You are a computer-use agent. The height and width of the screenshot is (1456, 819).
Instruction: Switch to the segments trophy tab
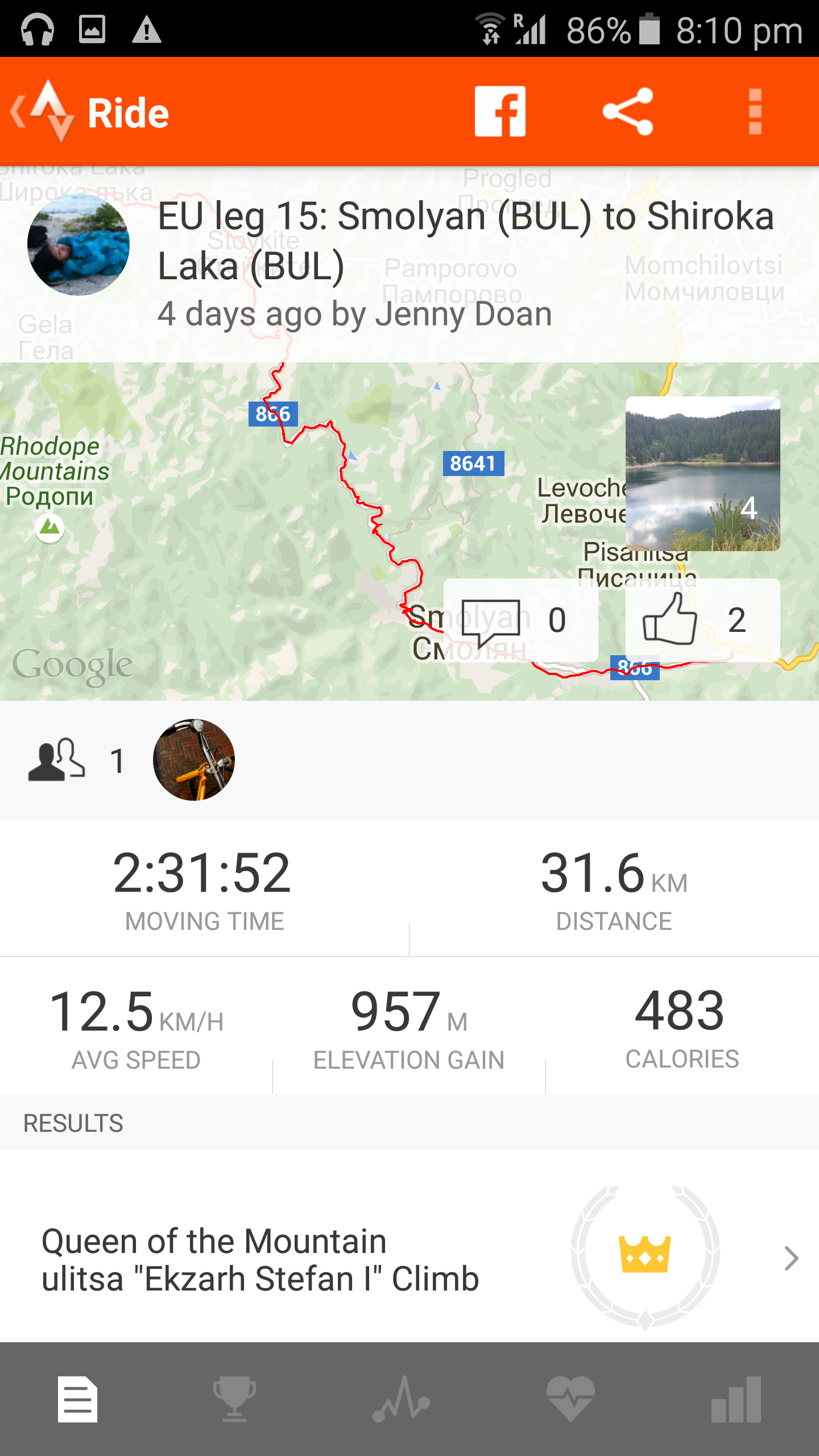pyautogui.click(x=234, y=1399)
